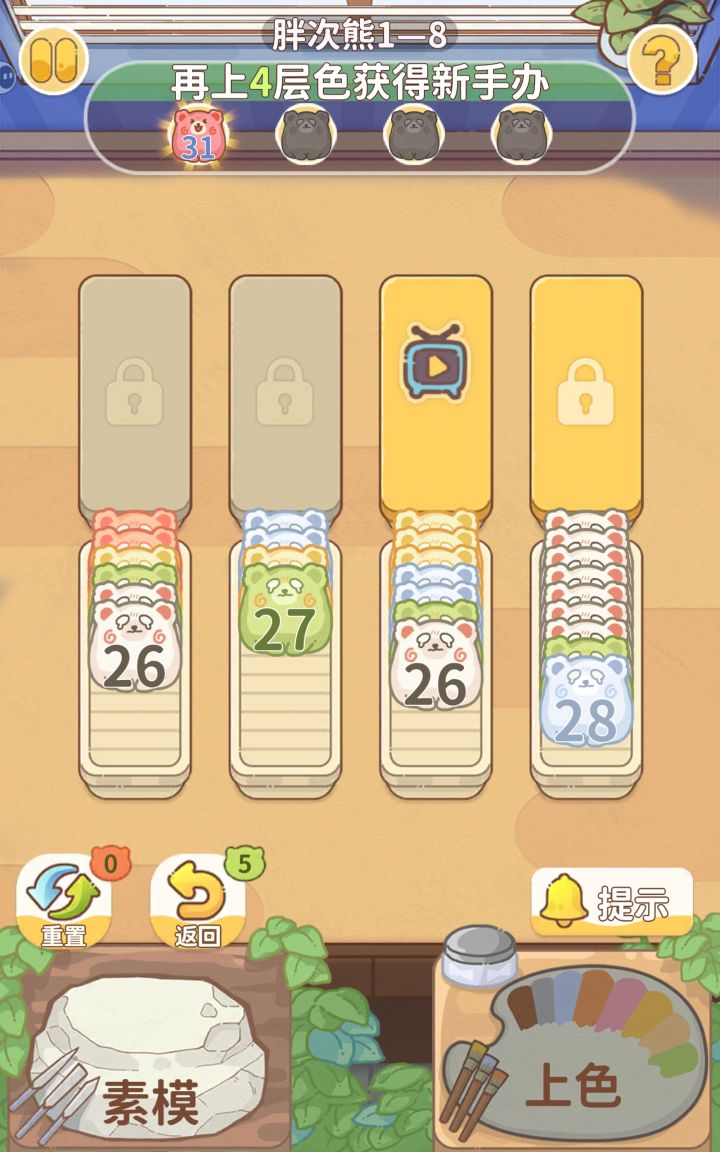Screen dimensions: 720x1152
Task: Watch video to unlock the TV slot
Action: tap(436, 363)
